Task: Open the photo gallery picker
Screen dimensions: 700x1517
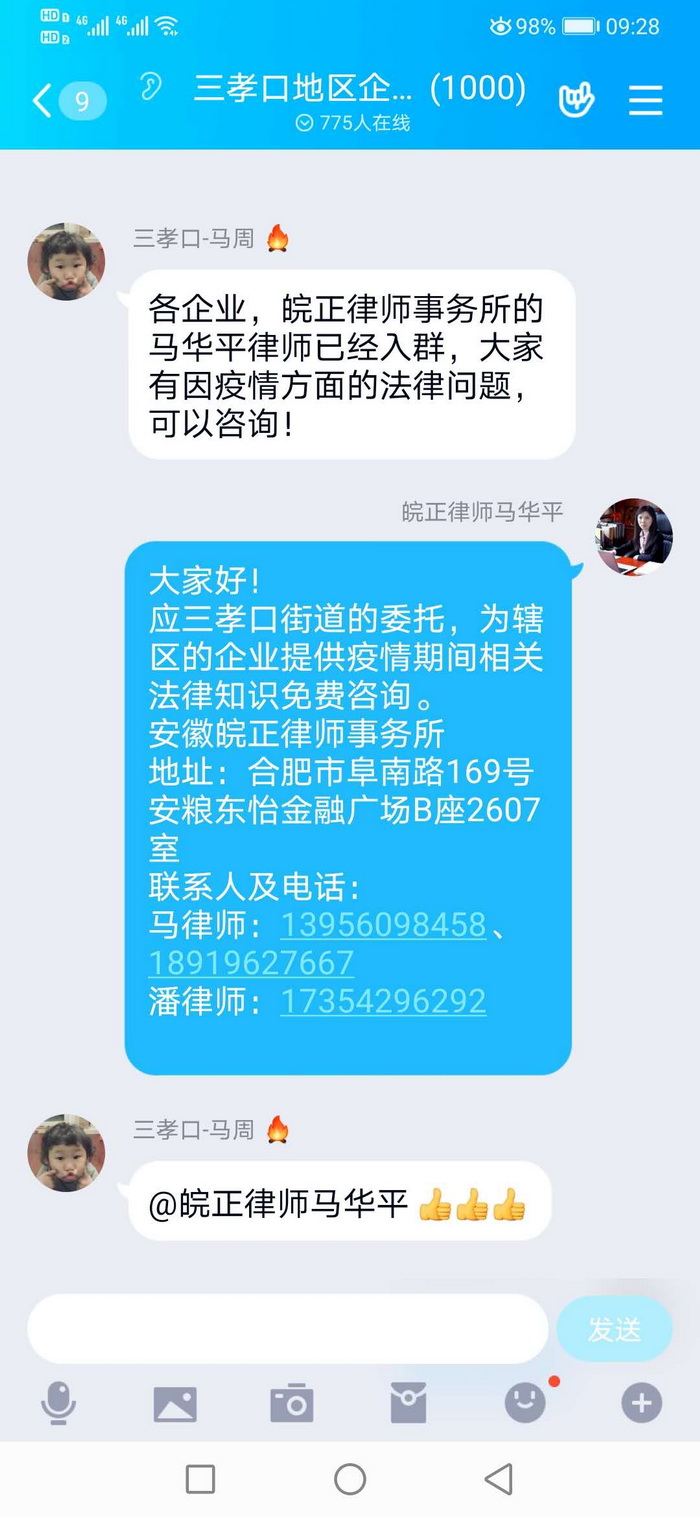Action: [175, 1404]
